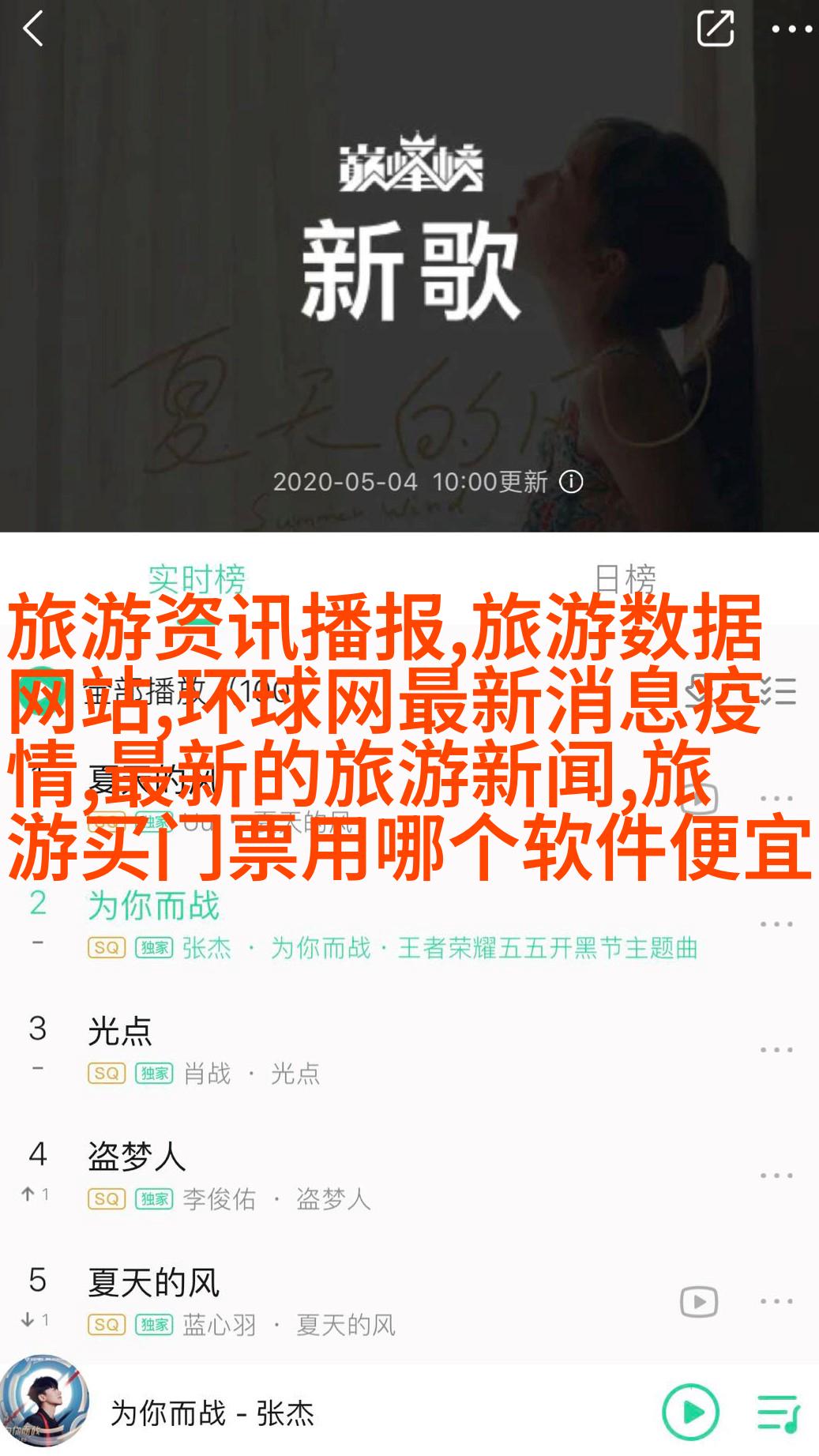Go back using the top-left arrow
This screenshot has width=819, height=1456.
tap(33, 30)
